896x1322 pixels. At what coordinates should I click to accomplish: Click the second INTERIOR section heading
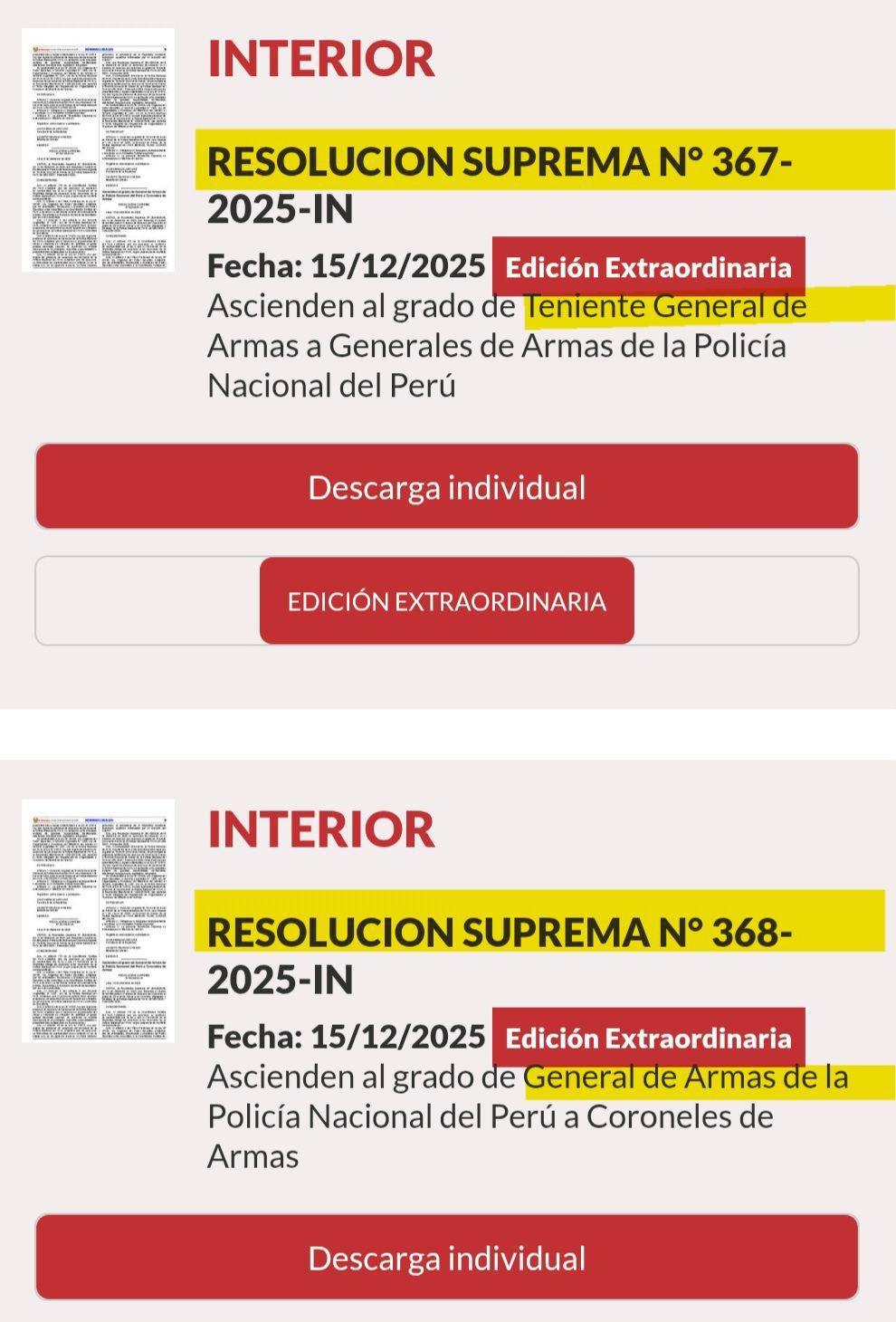click(x=321, y=829)
